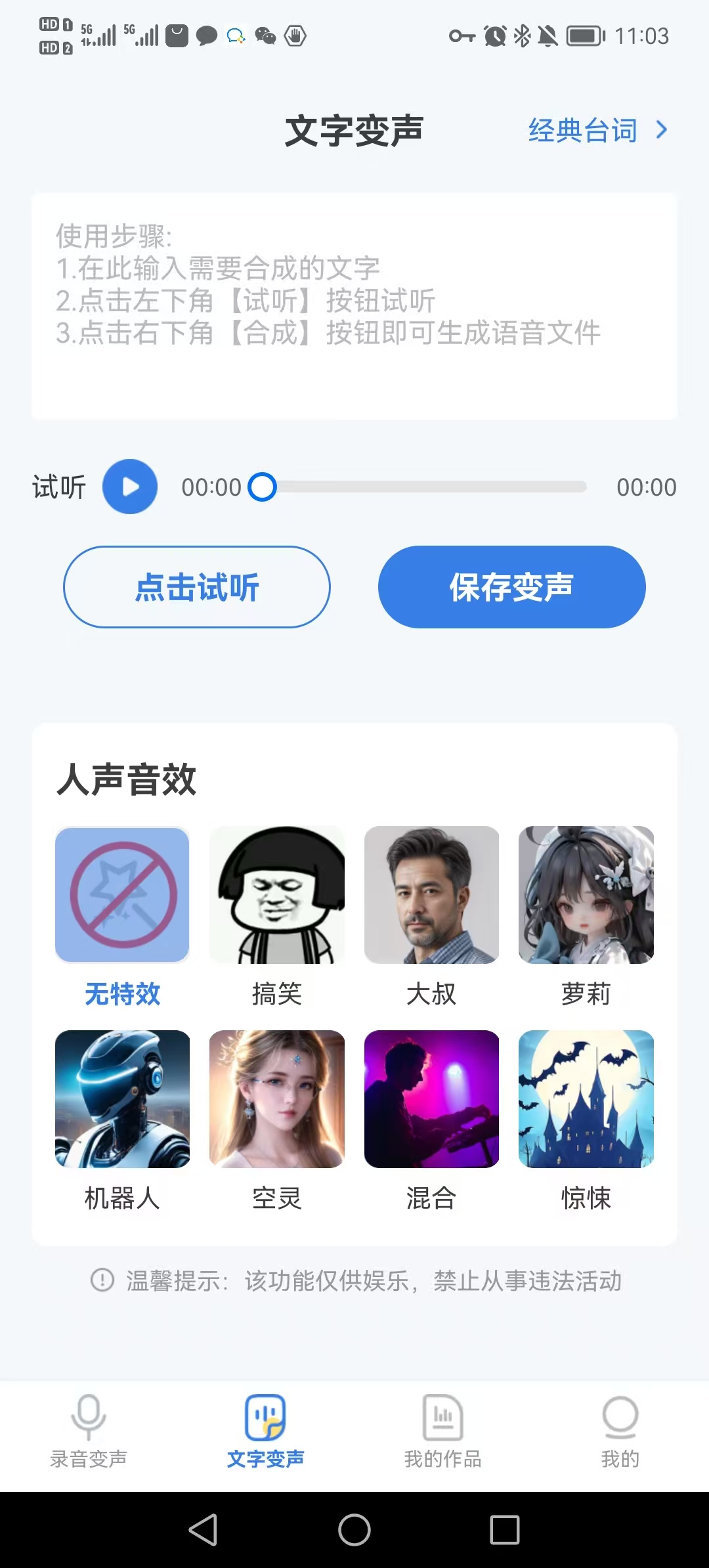Choose the 空灵 voice effect
Viewport: 709px width, 1568px height.
coord(277,1100)
